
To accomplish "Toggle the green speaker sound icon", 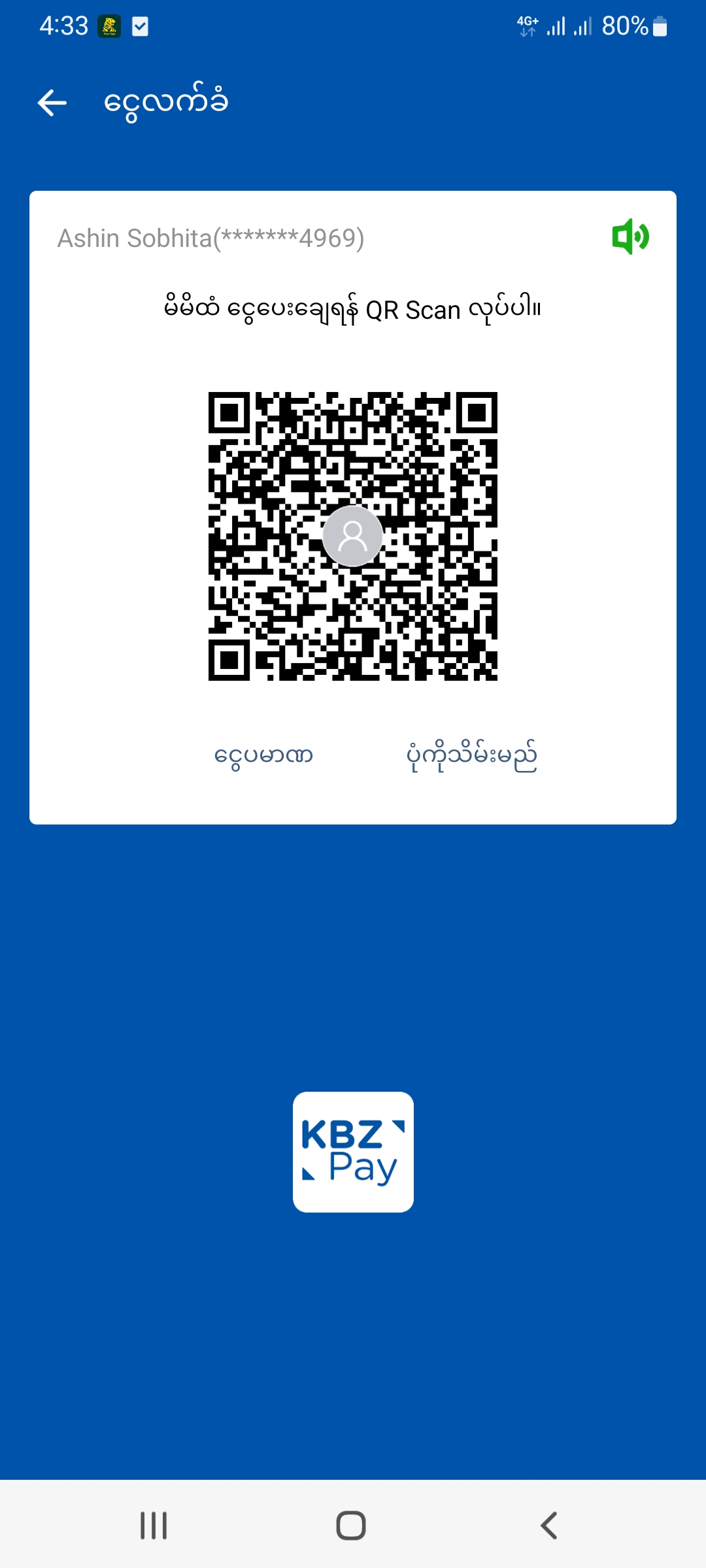I will pos(630,237).
